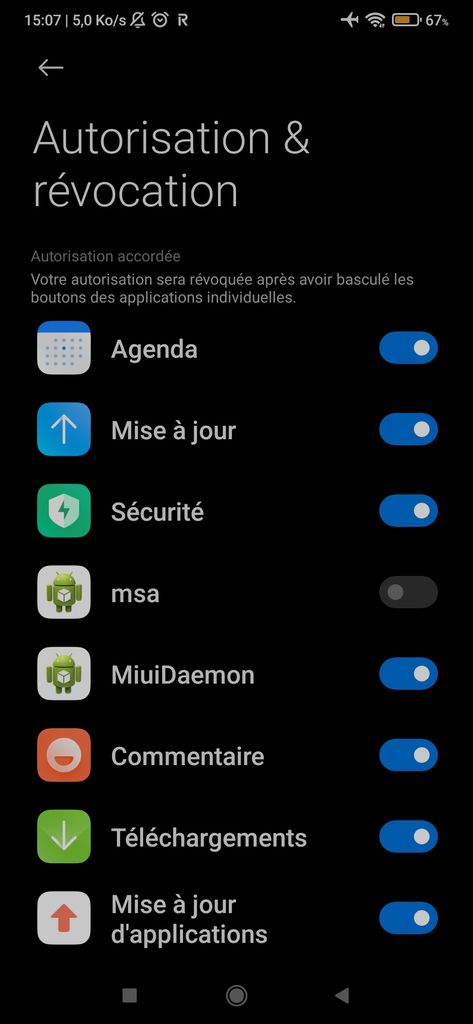This screenshot has width=473, height=1024.
Task: Open recent apps from navigation bar
Action: 129,995
